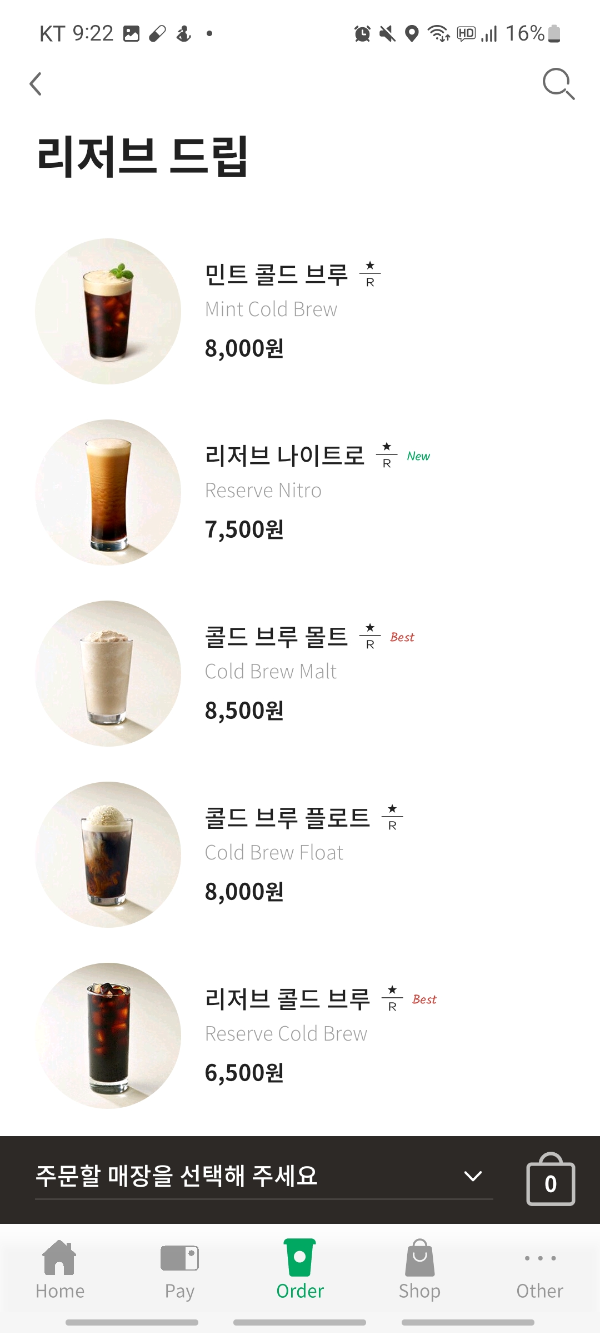Screen dimensions: 600x1333
Task: Open the Other tab
Action: coord(540,1270)
